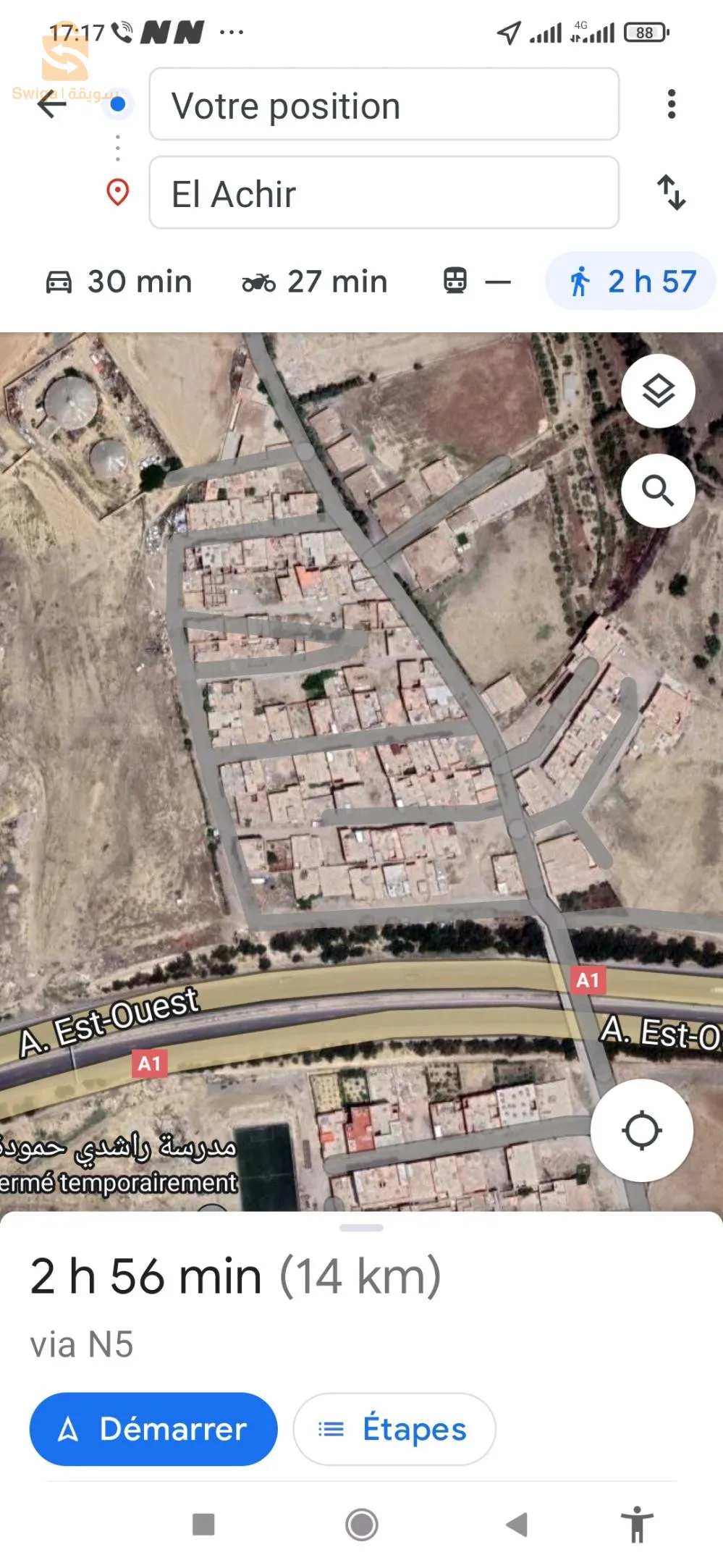Expand the route details sheet handle
Viewport: 723px width, 1568px height.
361,1228
